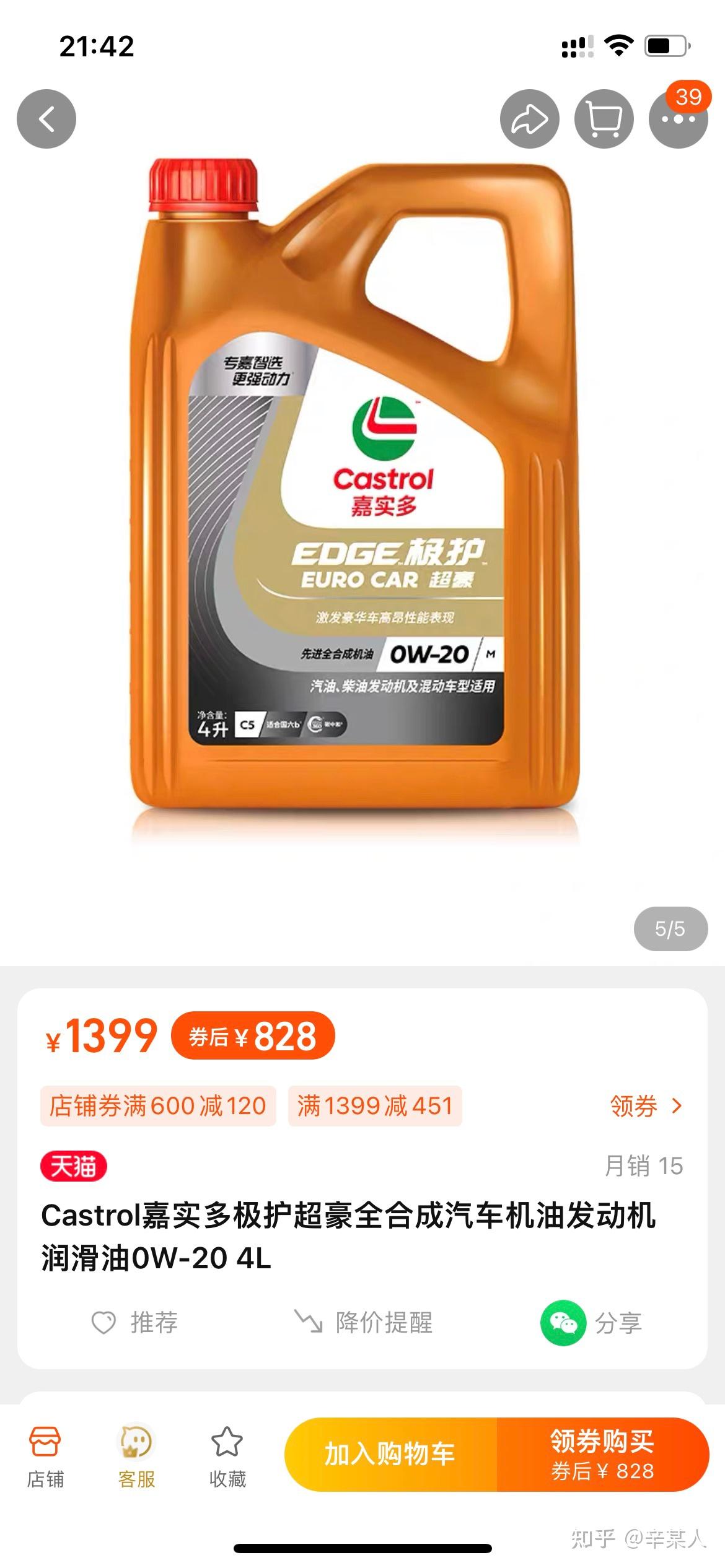This screenshot has width=725, height=1568.
Task: Share this product via the arrow icon
Action: point(529,119)
